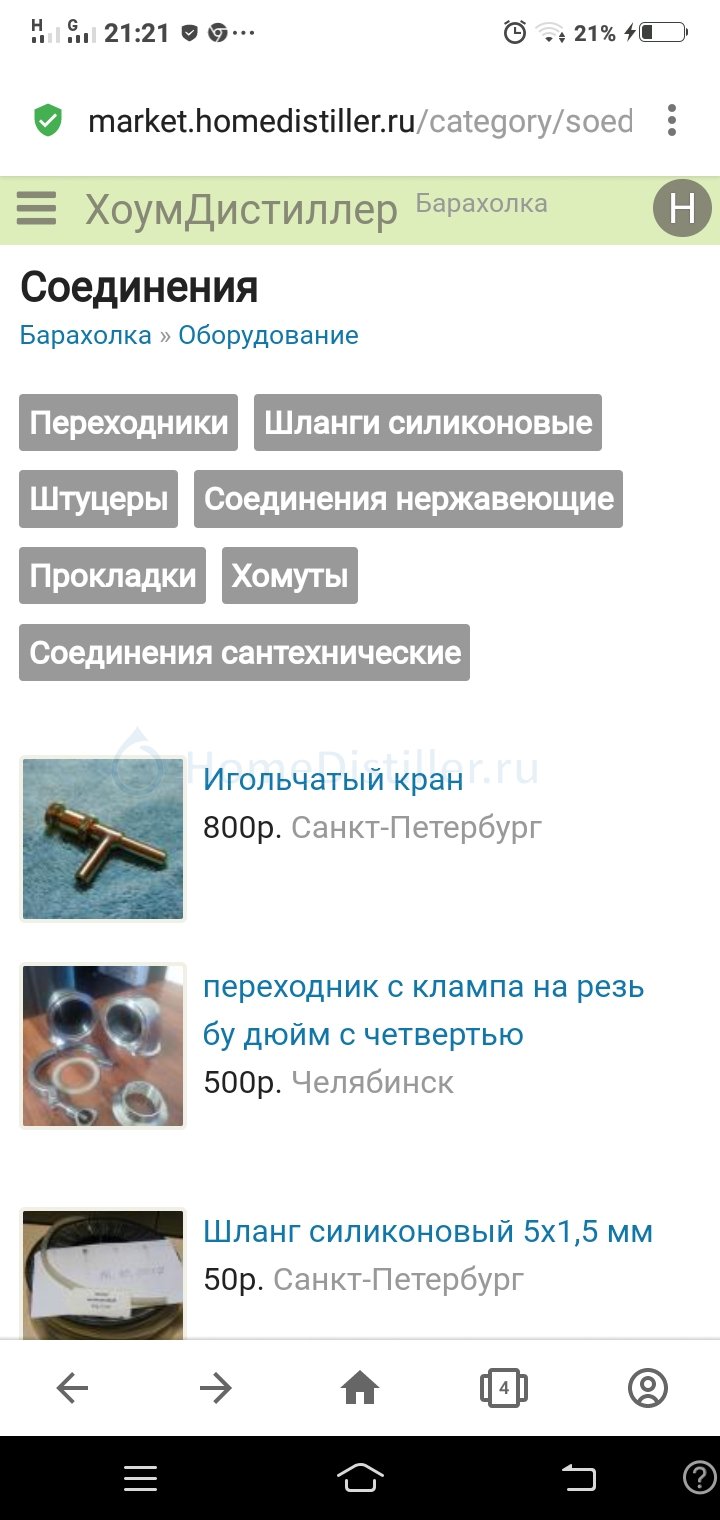Open the hamburger menu in site header
The image size is (720, 1520).
(37, 209)
